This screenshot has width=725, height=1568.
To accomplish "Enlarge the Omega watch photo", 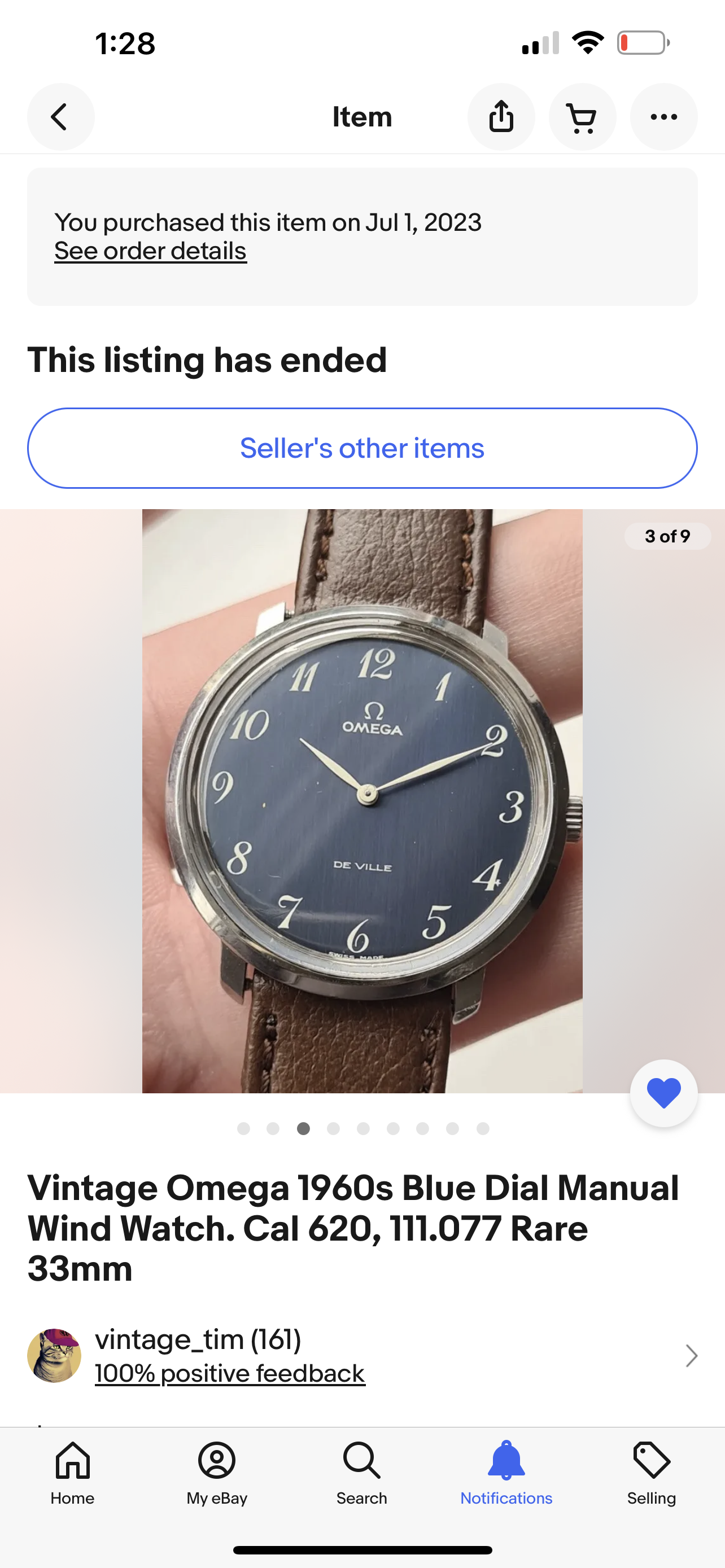I will coord(362,800).
